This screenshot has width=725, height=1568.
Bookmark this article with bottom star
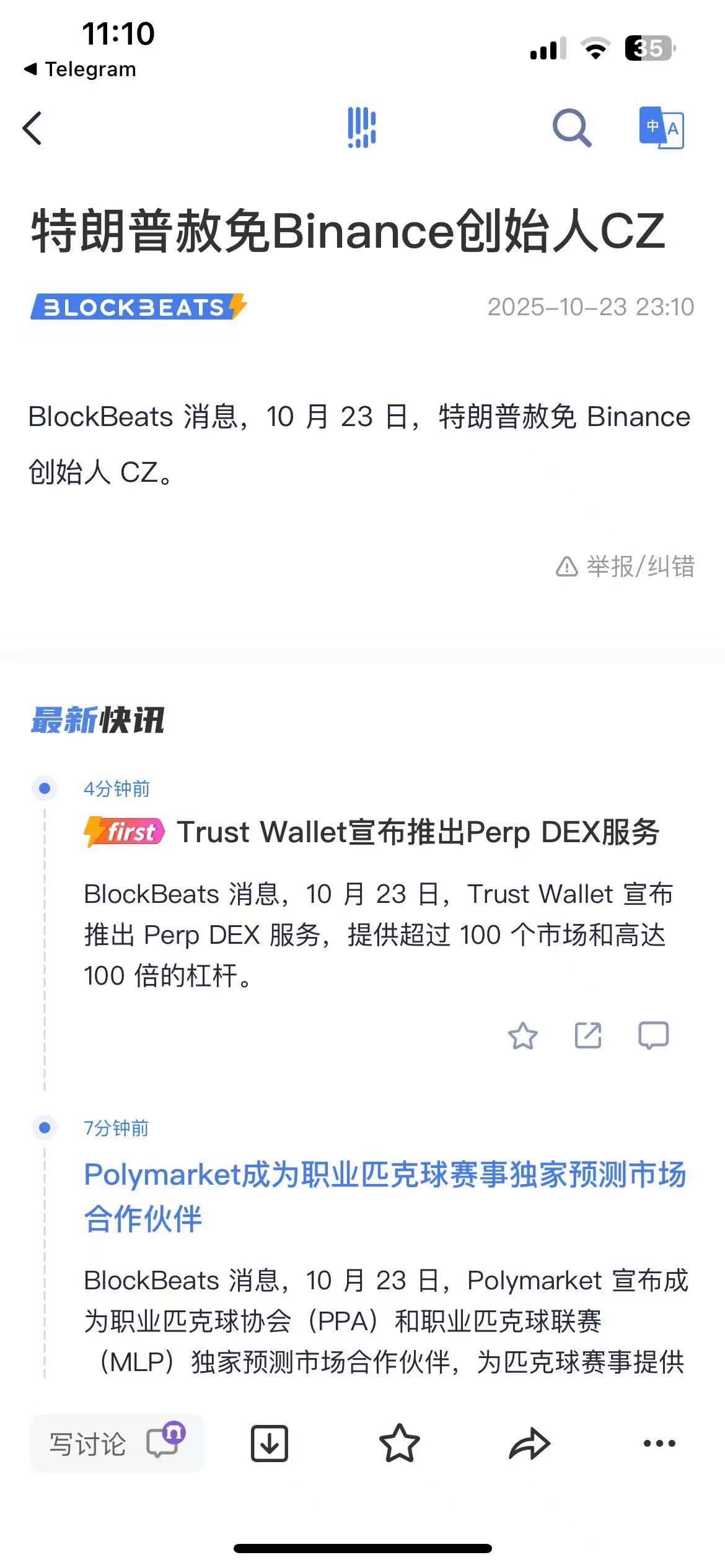[399, 1444]
